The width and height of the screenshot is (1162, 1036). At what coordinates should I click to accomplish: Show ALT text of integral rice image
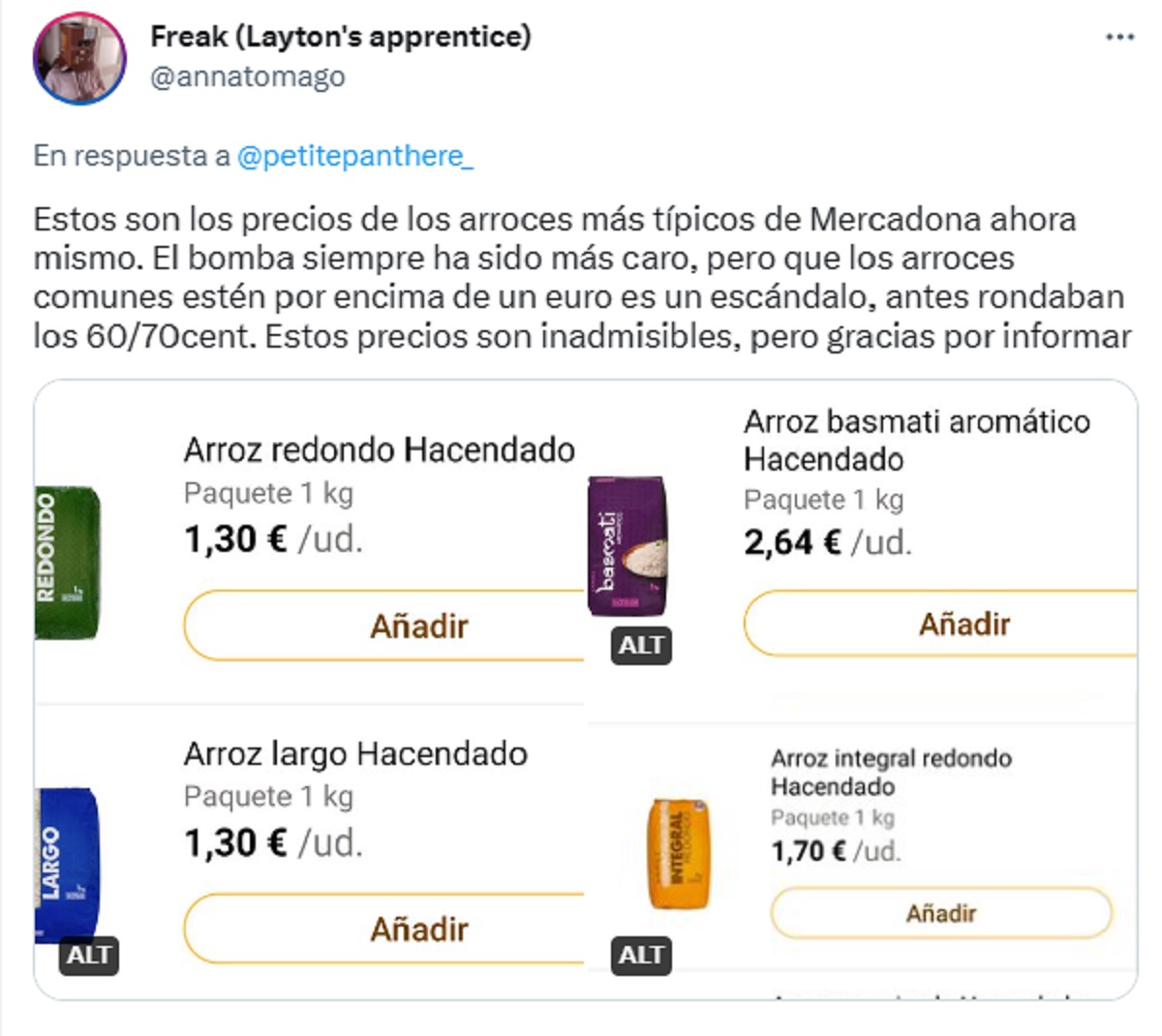(x=640, y=955)
